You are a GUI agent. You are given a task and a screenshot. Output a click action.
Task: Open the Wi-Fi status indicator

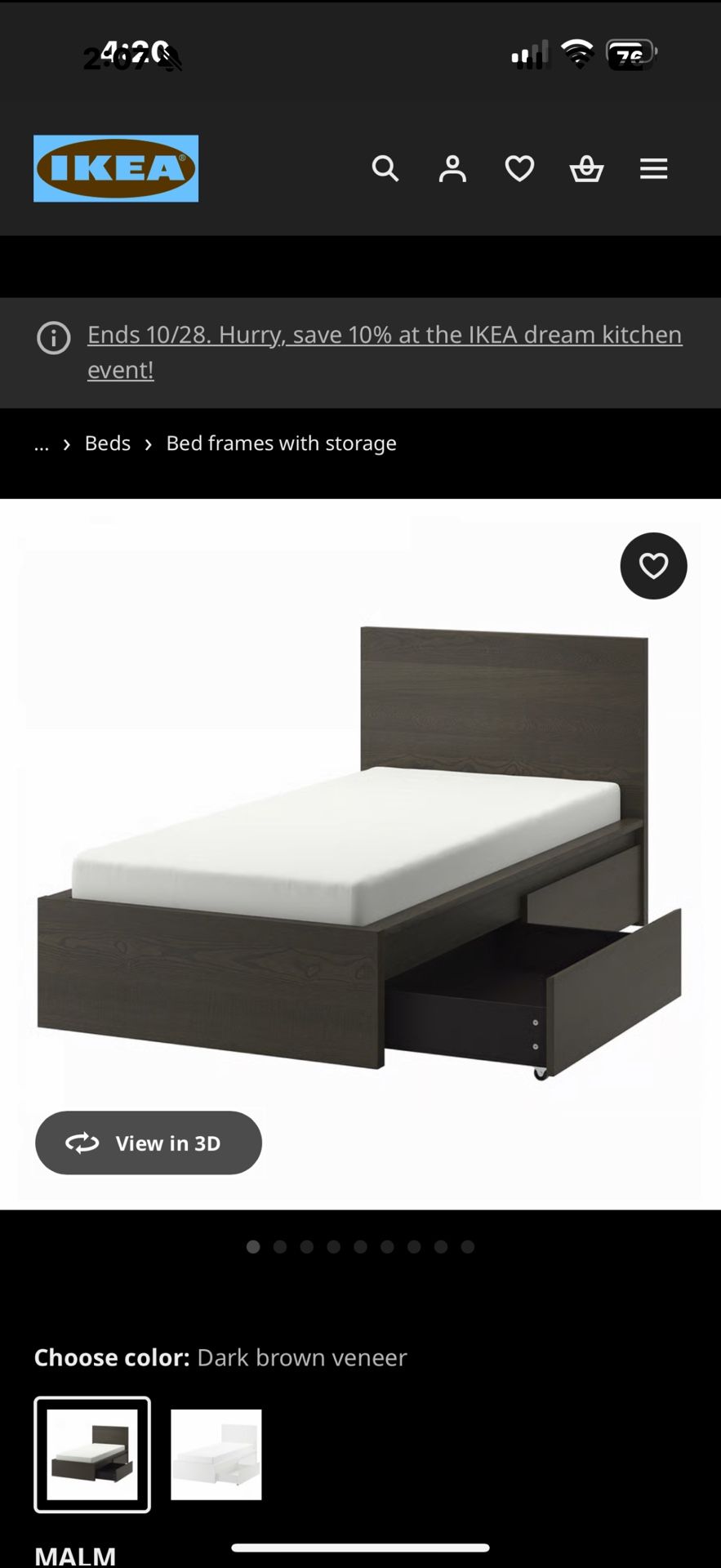click(578, 56)
